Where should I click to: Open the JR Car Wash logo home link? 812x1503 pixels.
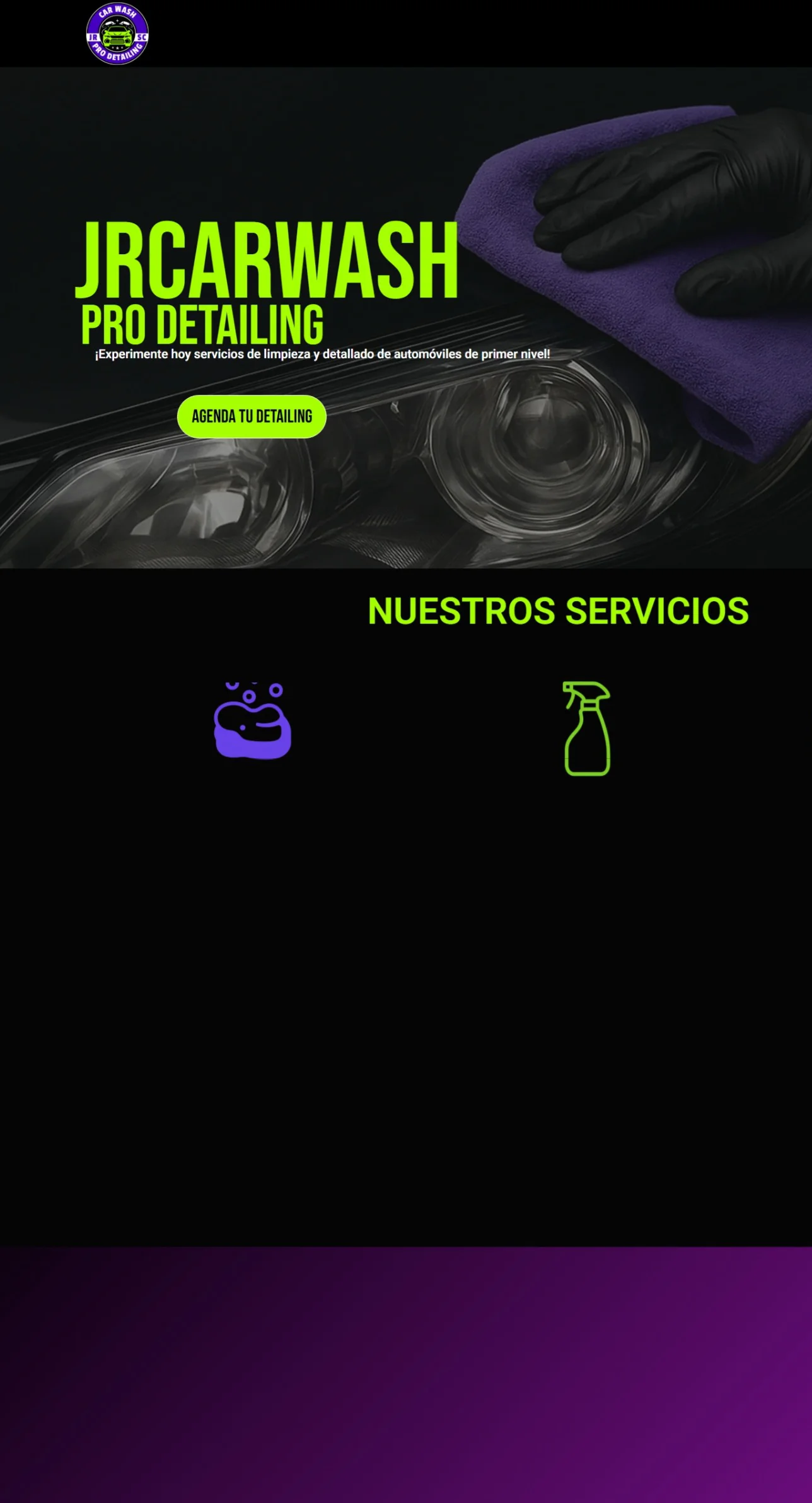tap(117, 33)
